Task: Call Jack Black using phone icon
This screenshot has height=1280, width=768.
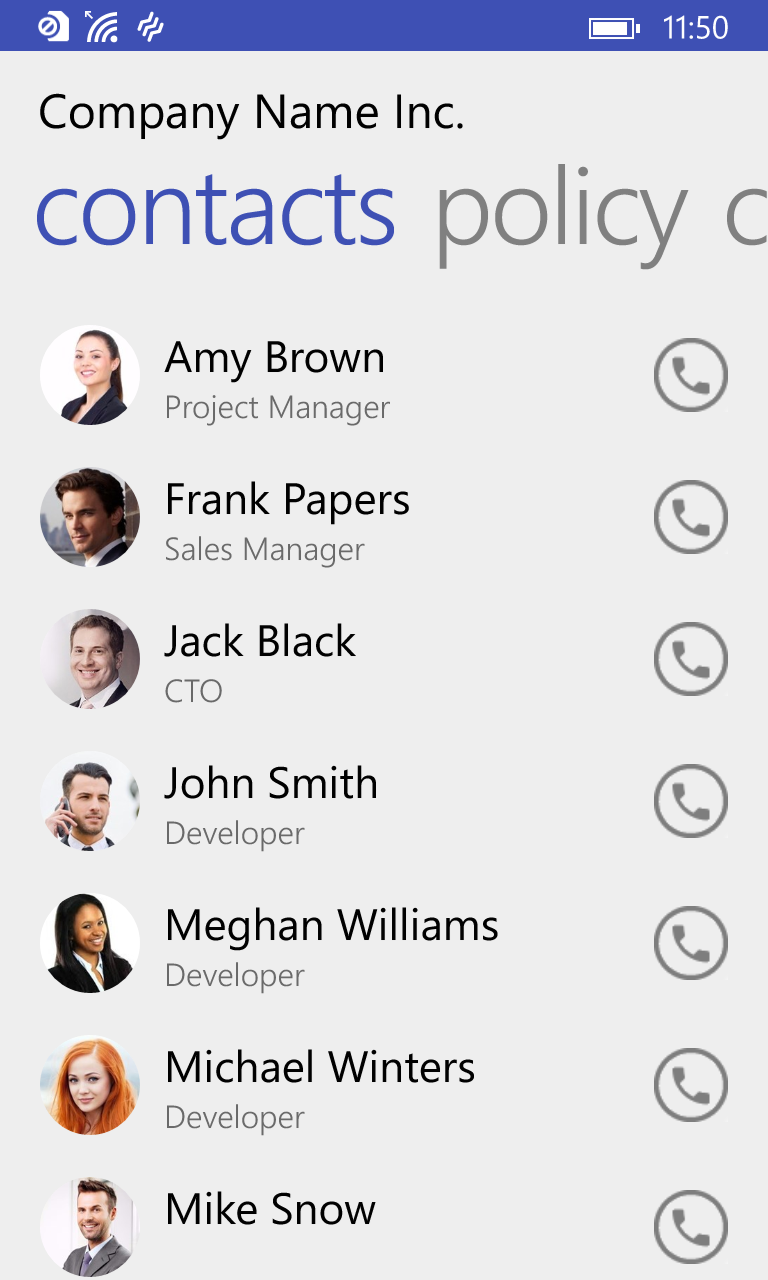Action: (x=690, y=659)
